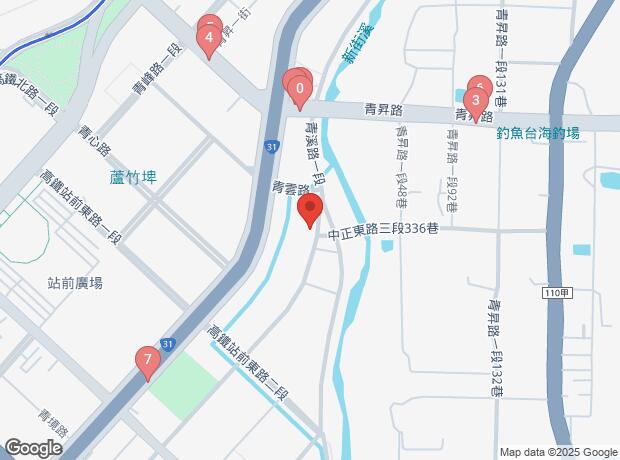Screen dimensions: 620x460
Task: Open map marker number 4
Action: [208, 41]
